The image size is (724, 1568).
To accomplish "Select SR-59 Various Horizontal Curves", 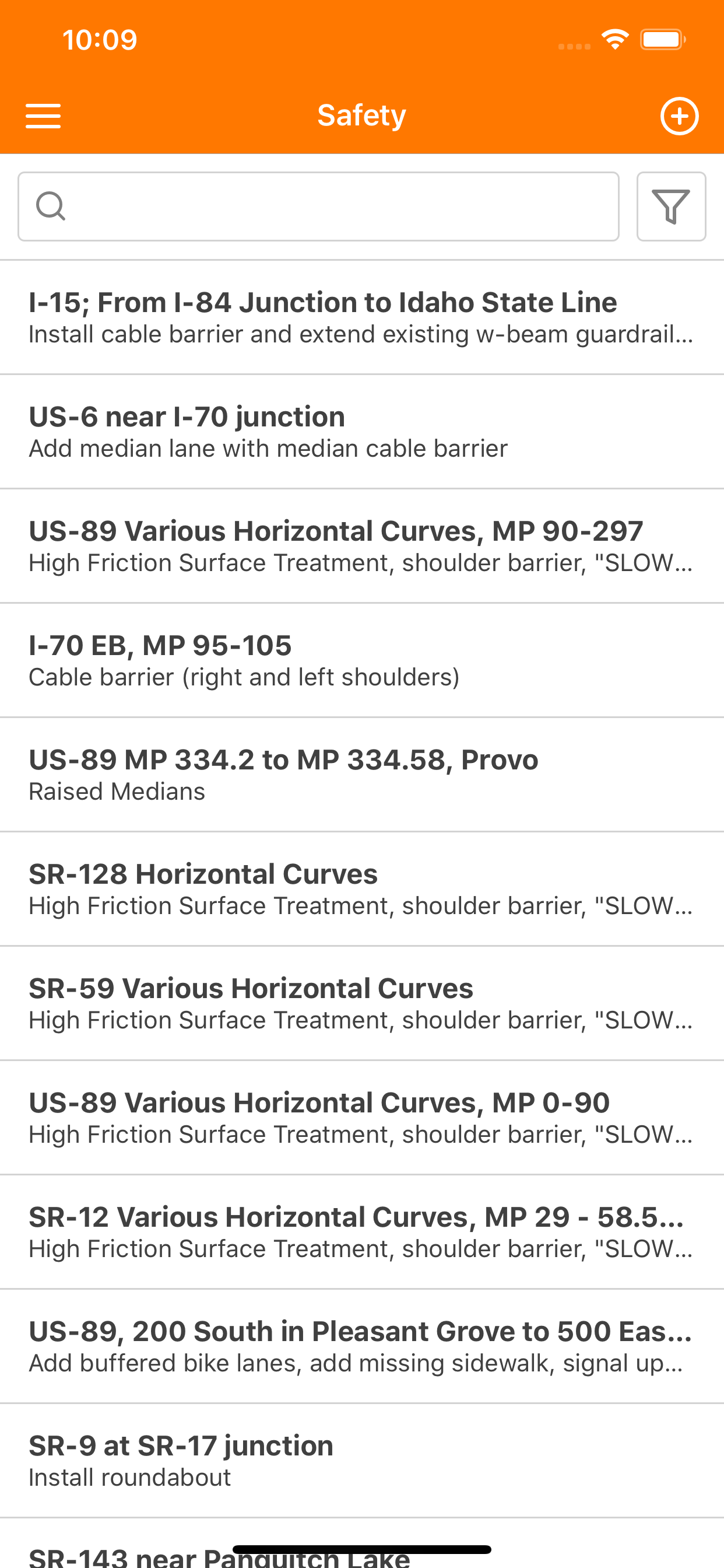I will 362,1004.
